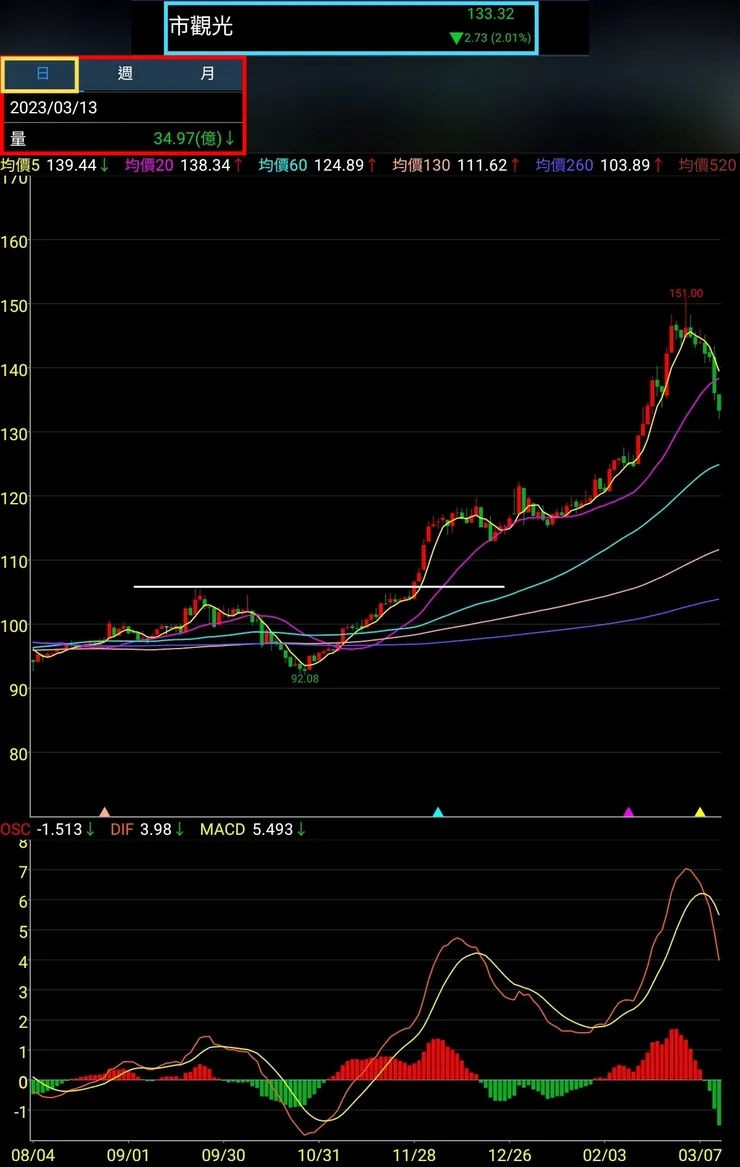
Task: Switch to the 日 daily chart tab
Action: point(41,74)
